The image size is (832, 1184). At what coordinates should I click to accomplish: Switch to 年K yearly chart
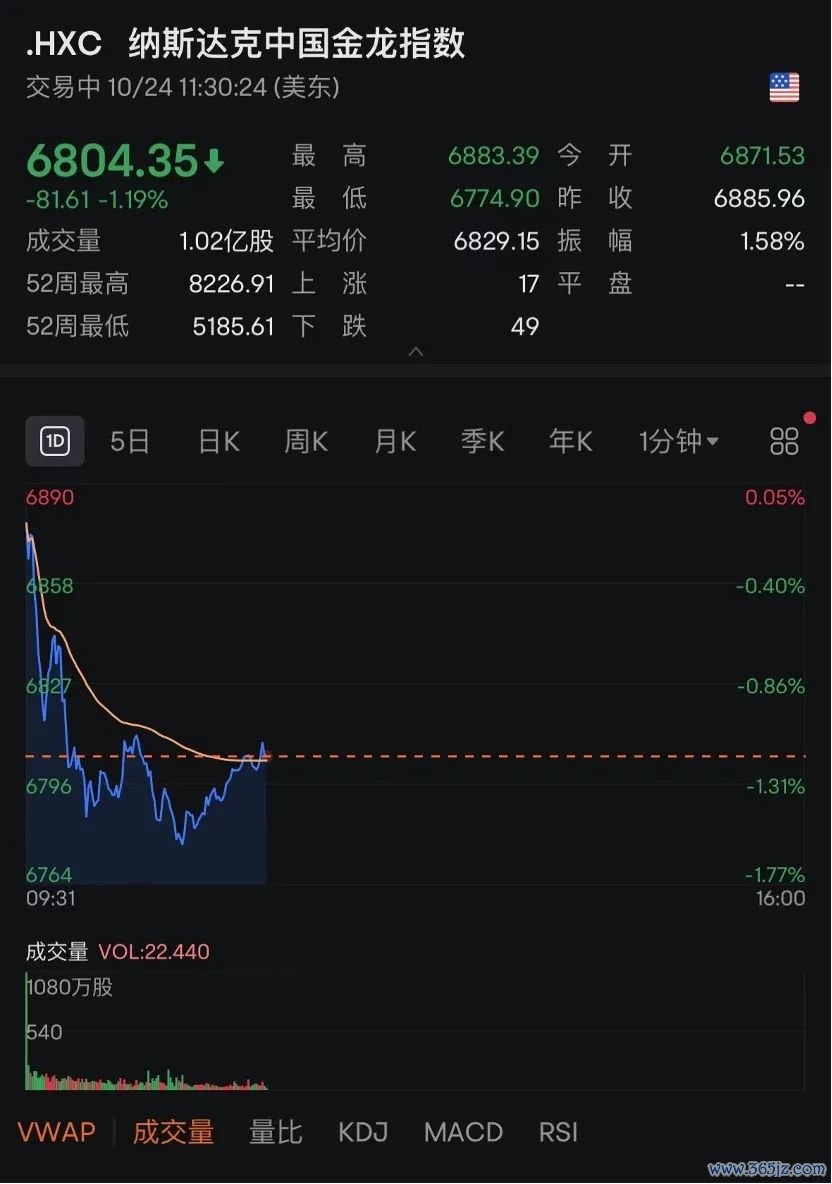click(570, 441)
